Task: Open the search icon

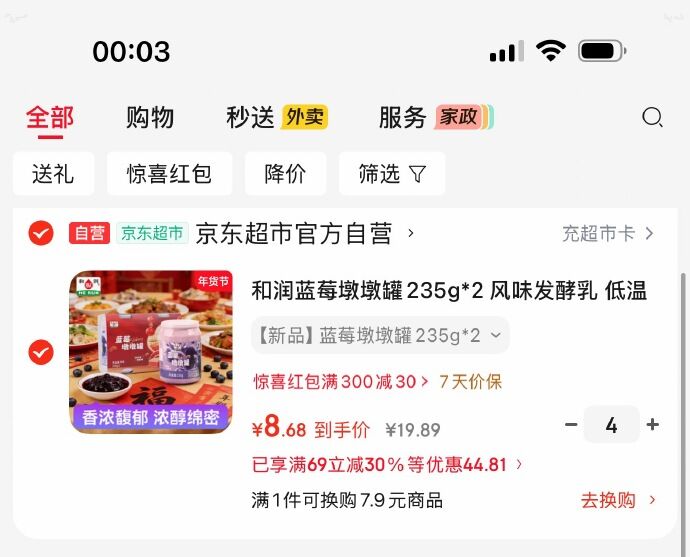Action: pos(652,118)
